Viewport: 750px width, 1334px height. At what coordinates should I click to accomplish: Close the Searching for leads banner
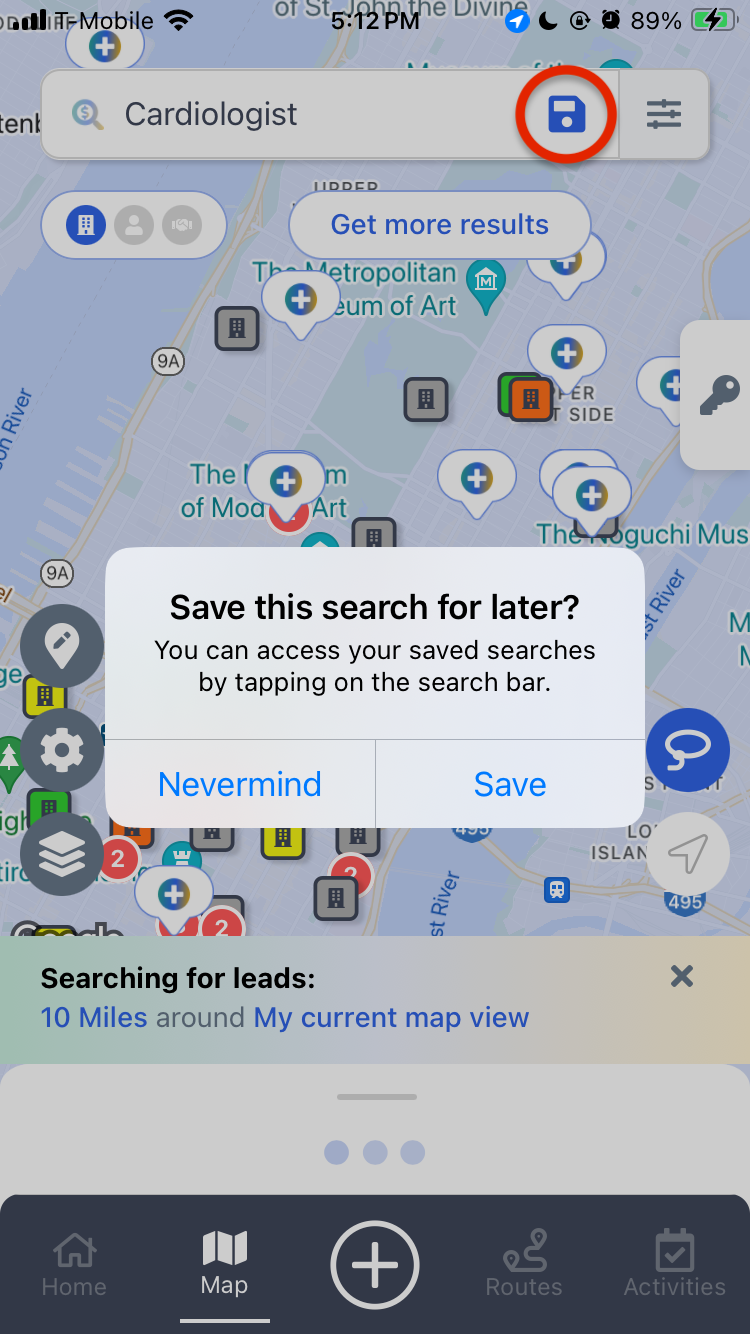tap(682, 976)
